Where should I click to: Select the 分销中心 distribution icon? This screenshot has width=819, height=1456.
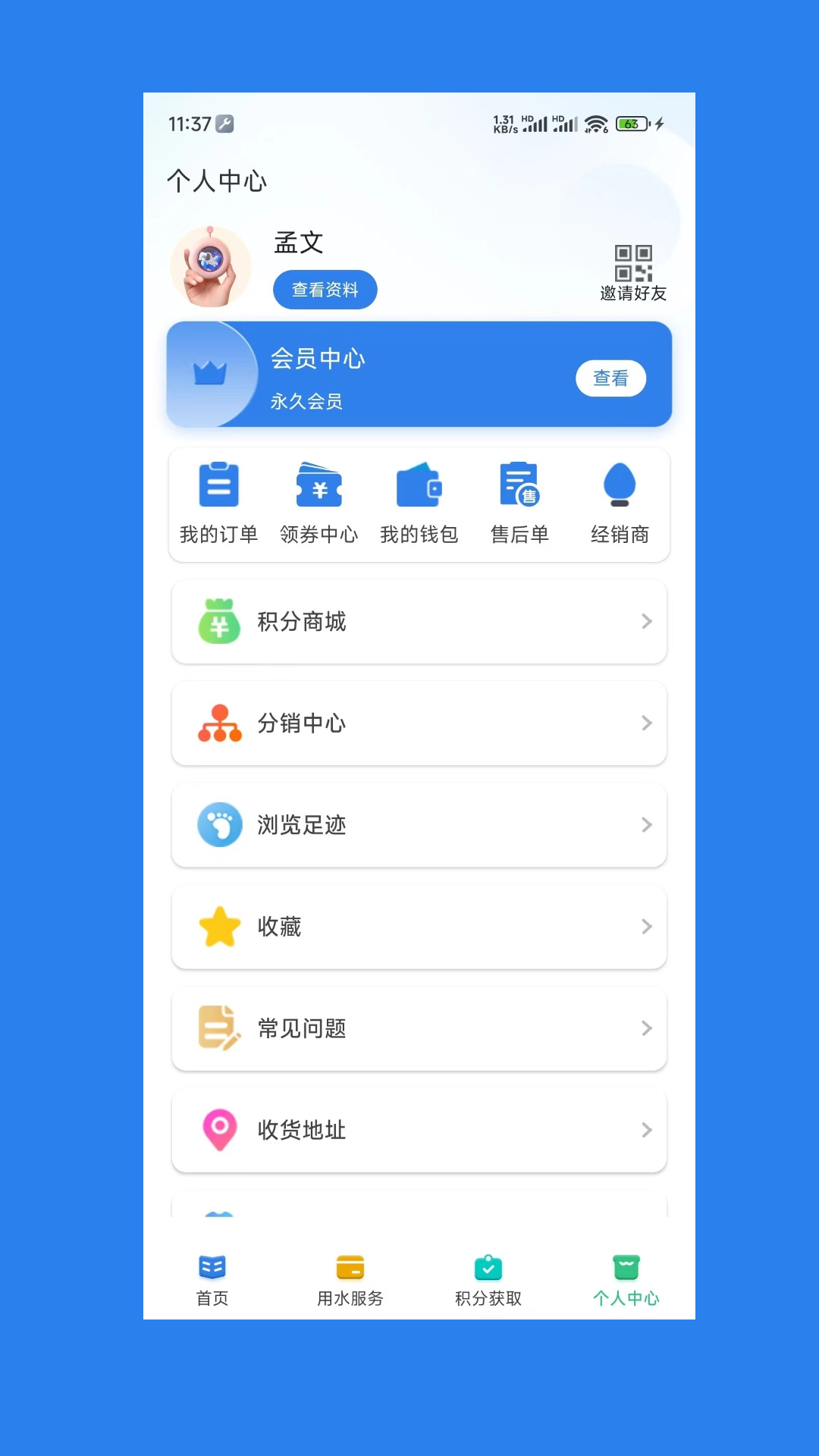click(x=219, y=723)
